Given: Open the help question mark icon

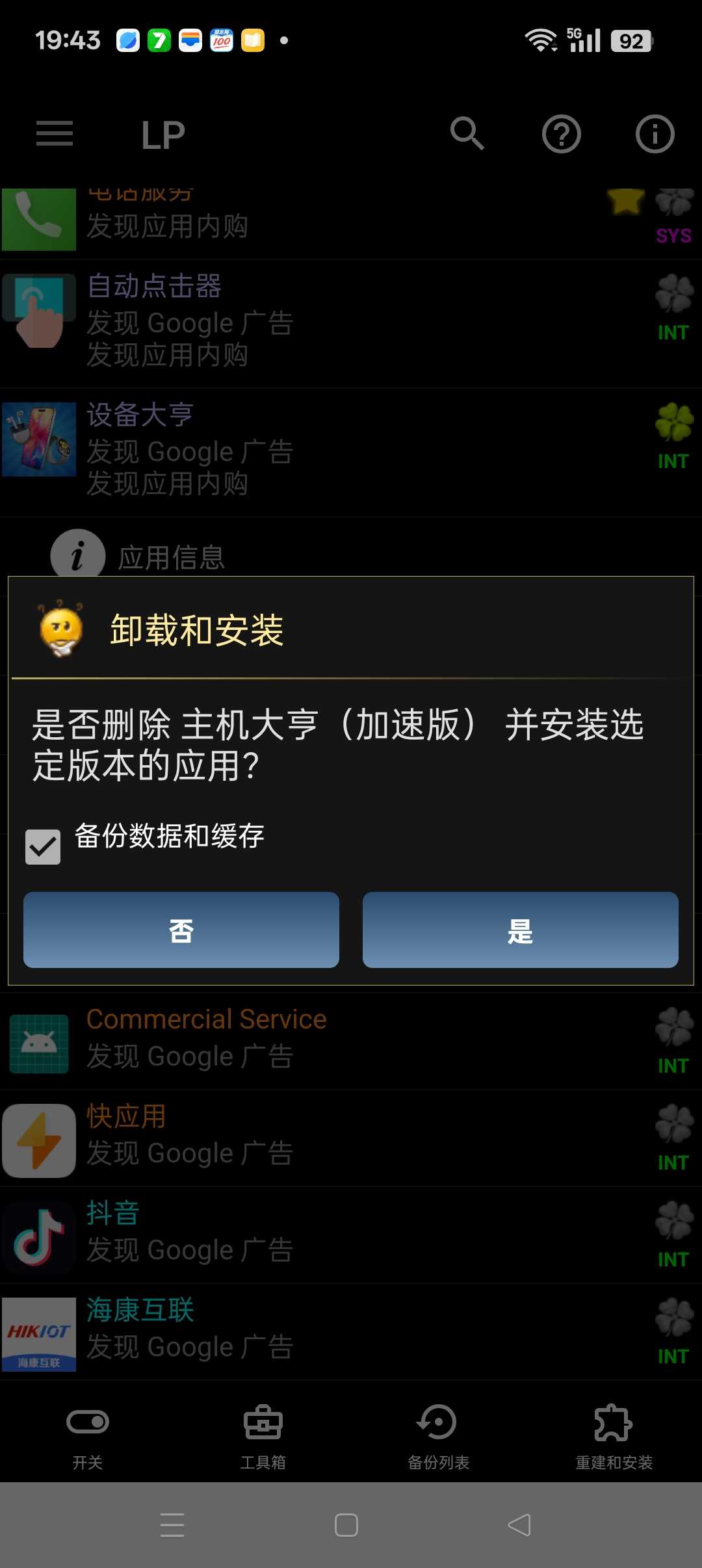Looking at the screenshot, I should tap(561, 134).
